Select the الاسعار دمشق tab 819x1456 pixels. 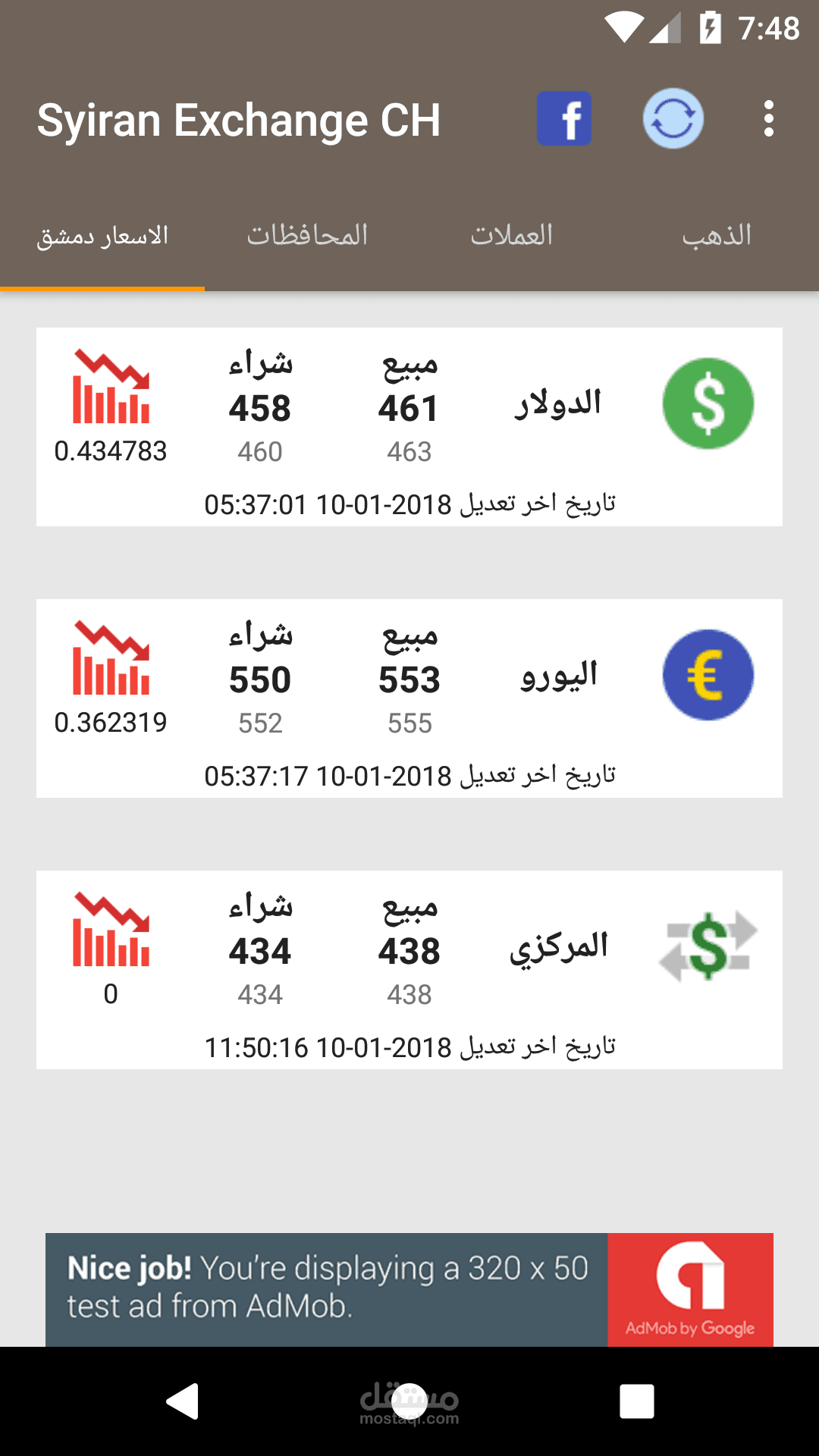coord(102,236)
